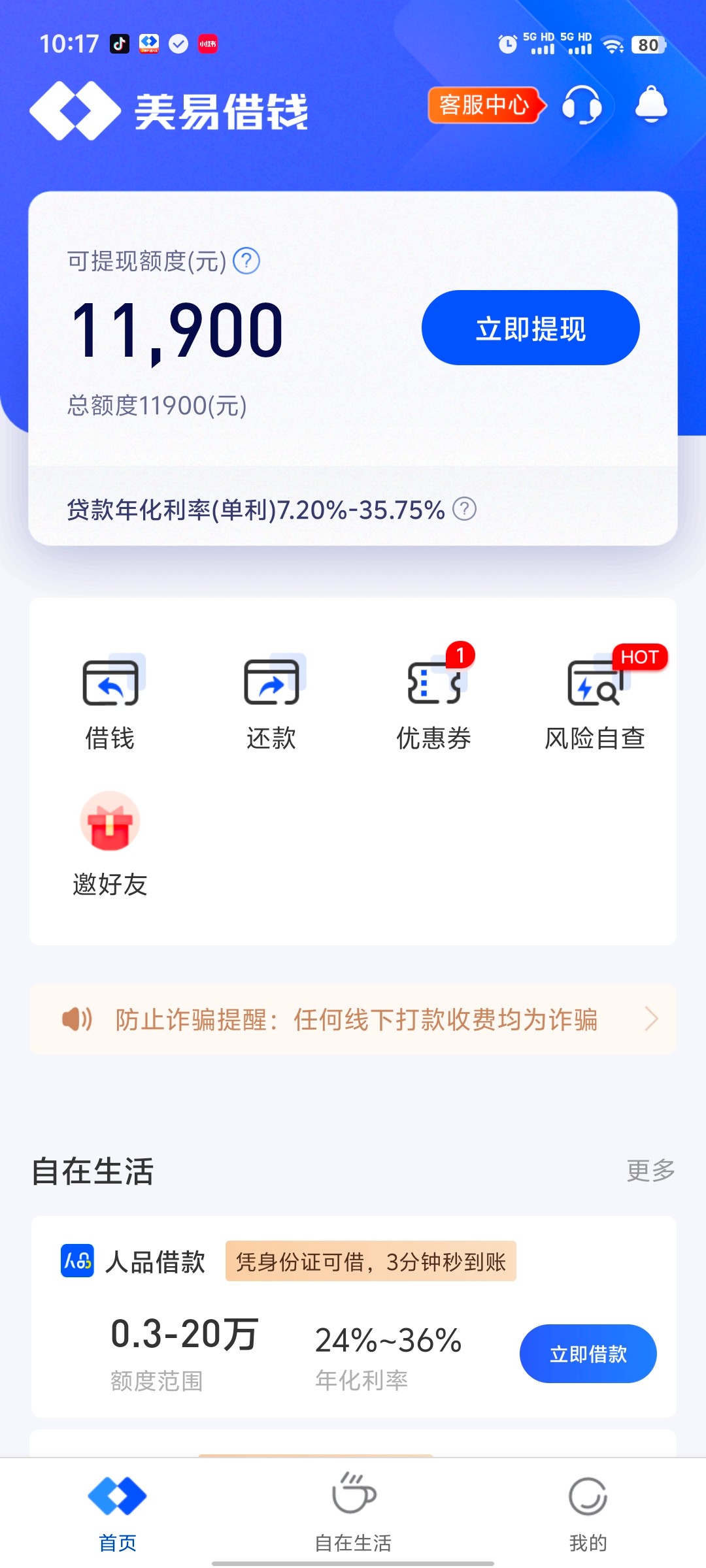Open the 还款 shortcut
This screenshot has height=1568, width=706.
271,702
